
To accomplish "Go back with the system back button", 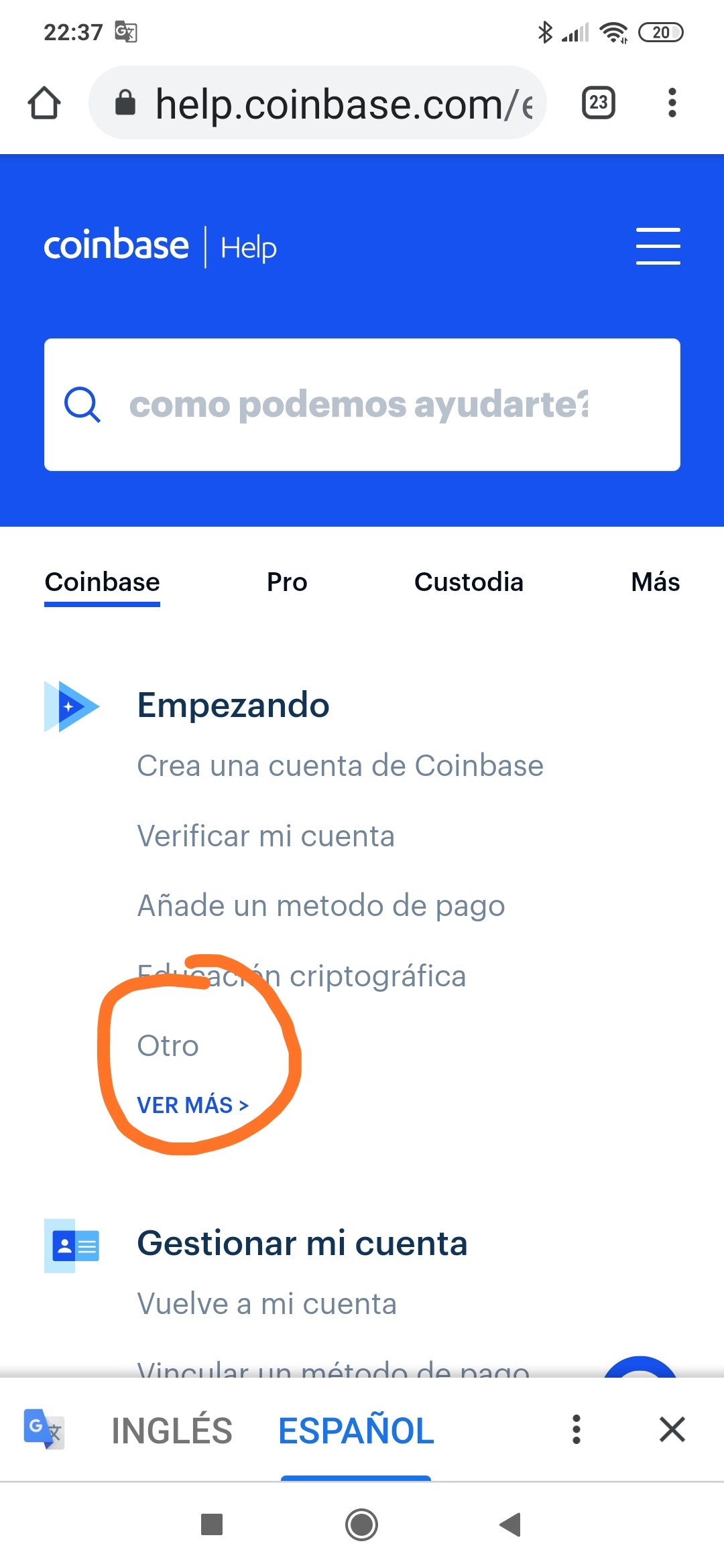I will click(x=510, y=1524).
